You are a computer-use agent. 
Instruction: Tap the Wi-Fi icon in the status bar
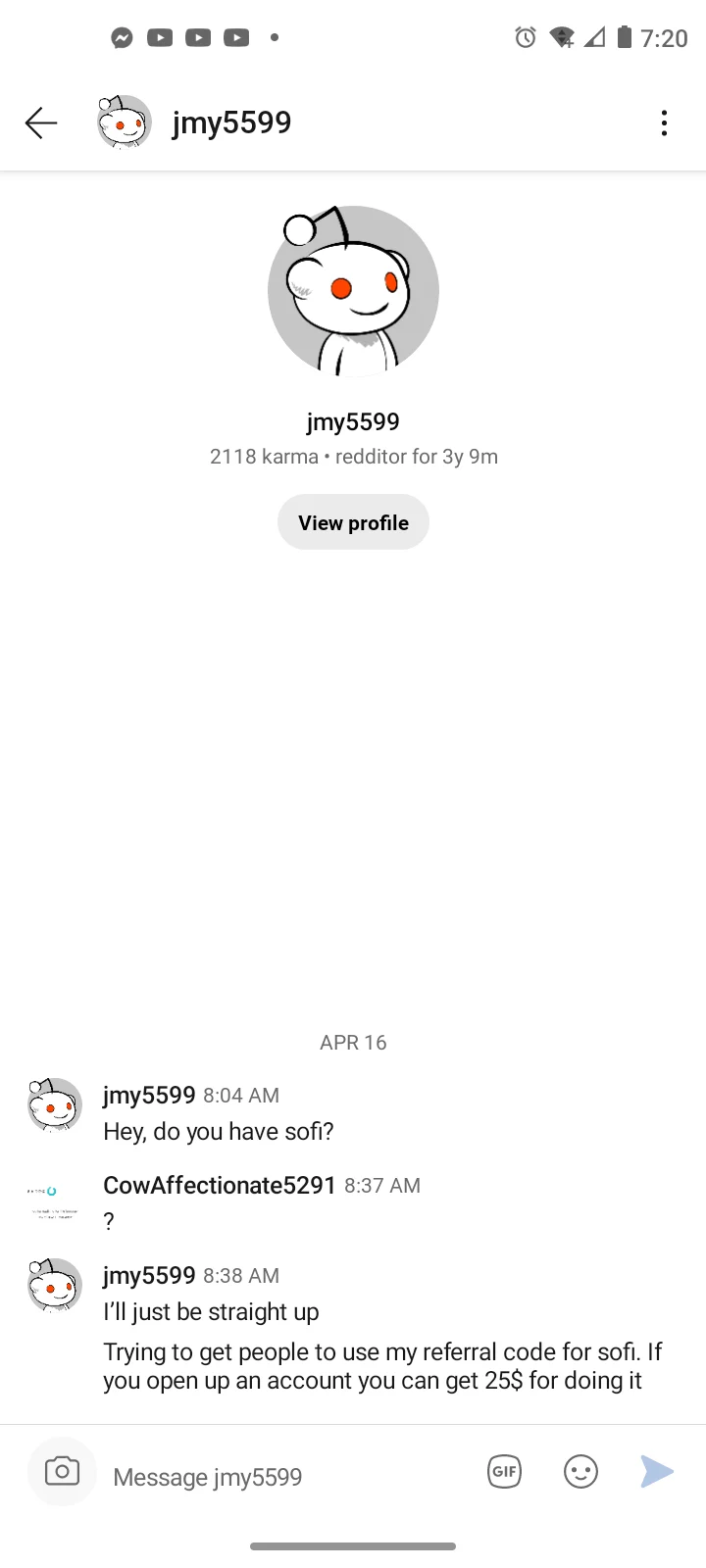562,37
